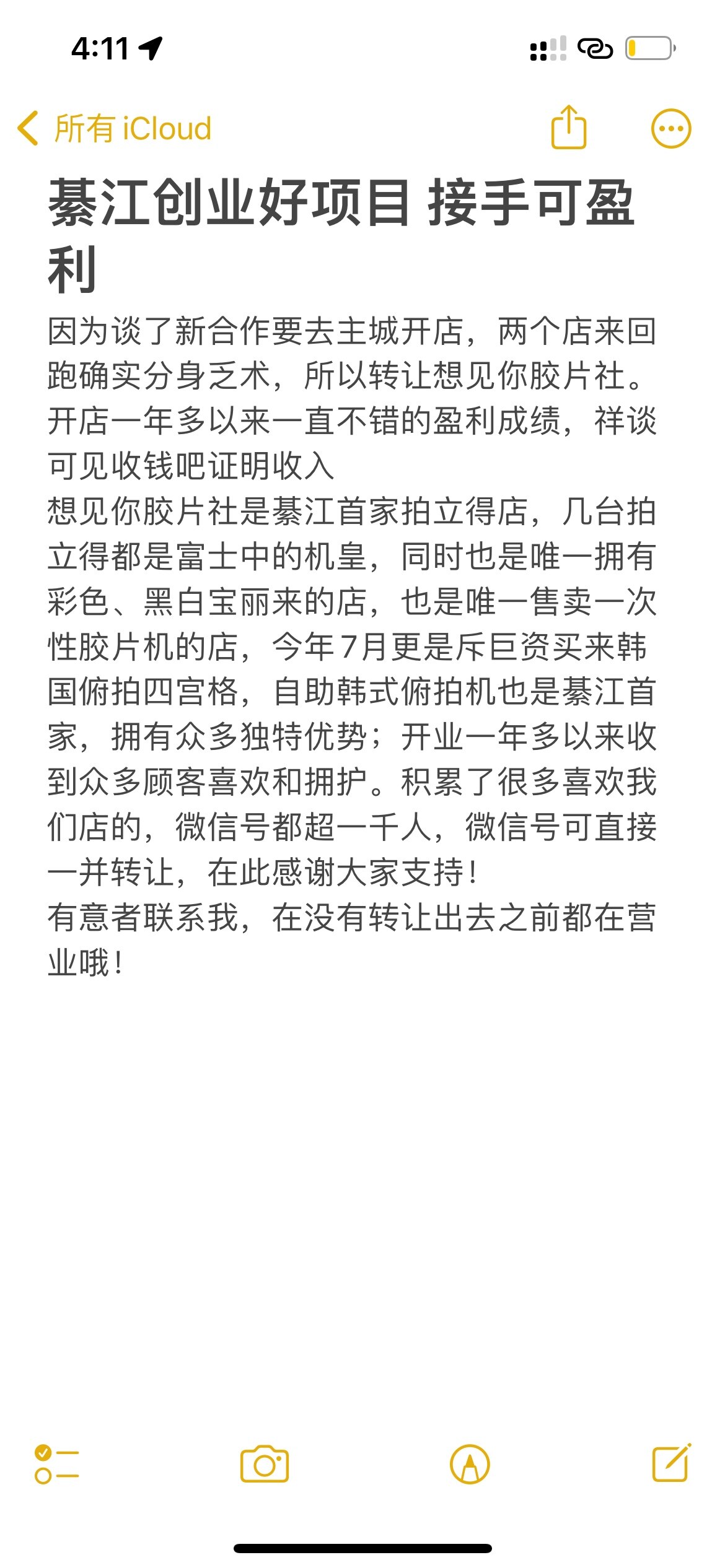Go back to 所有 iCloud folder

click(115, 128)
